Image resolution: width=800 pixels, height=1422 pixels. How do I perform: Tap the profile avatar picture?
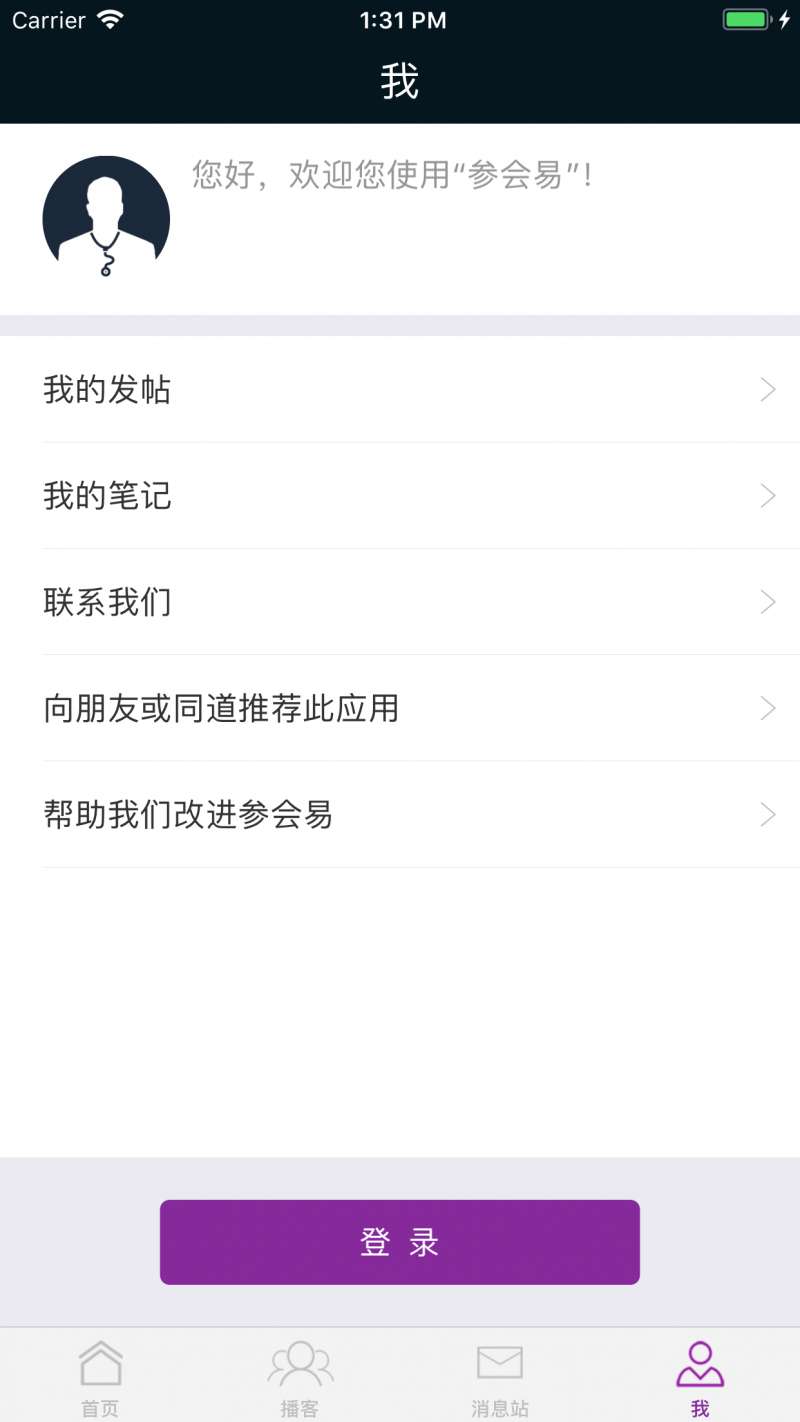coord(106,218)
